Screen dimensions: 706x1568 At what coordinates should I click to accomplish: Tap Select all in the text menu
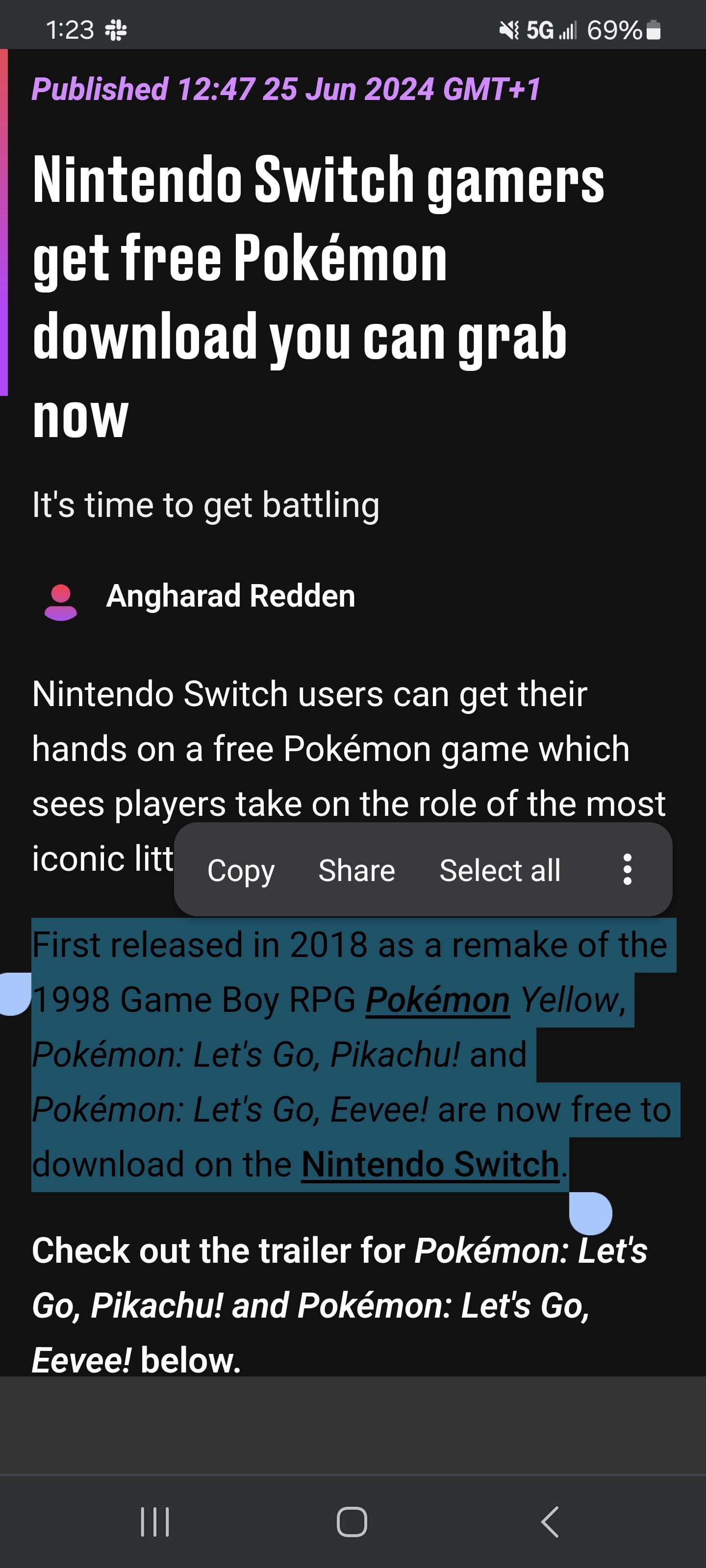tap(500, 870)
